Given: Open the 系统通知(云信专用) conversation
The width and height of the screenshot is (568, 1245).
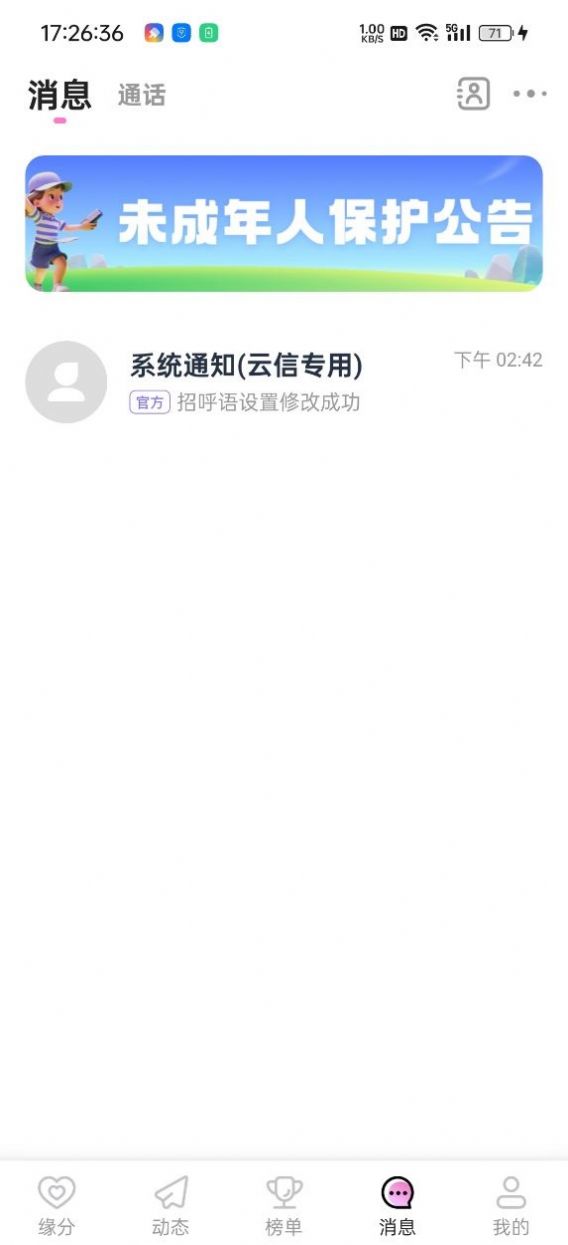Looking at the screenshot, I should click(x=284, y=382).
